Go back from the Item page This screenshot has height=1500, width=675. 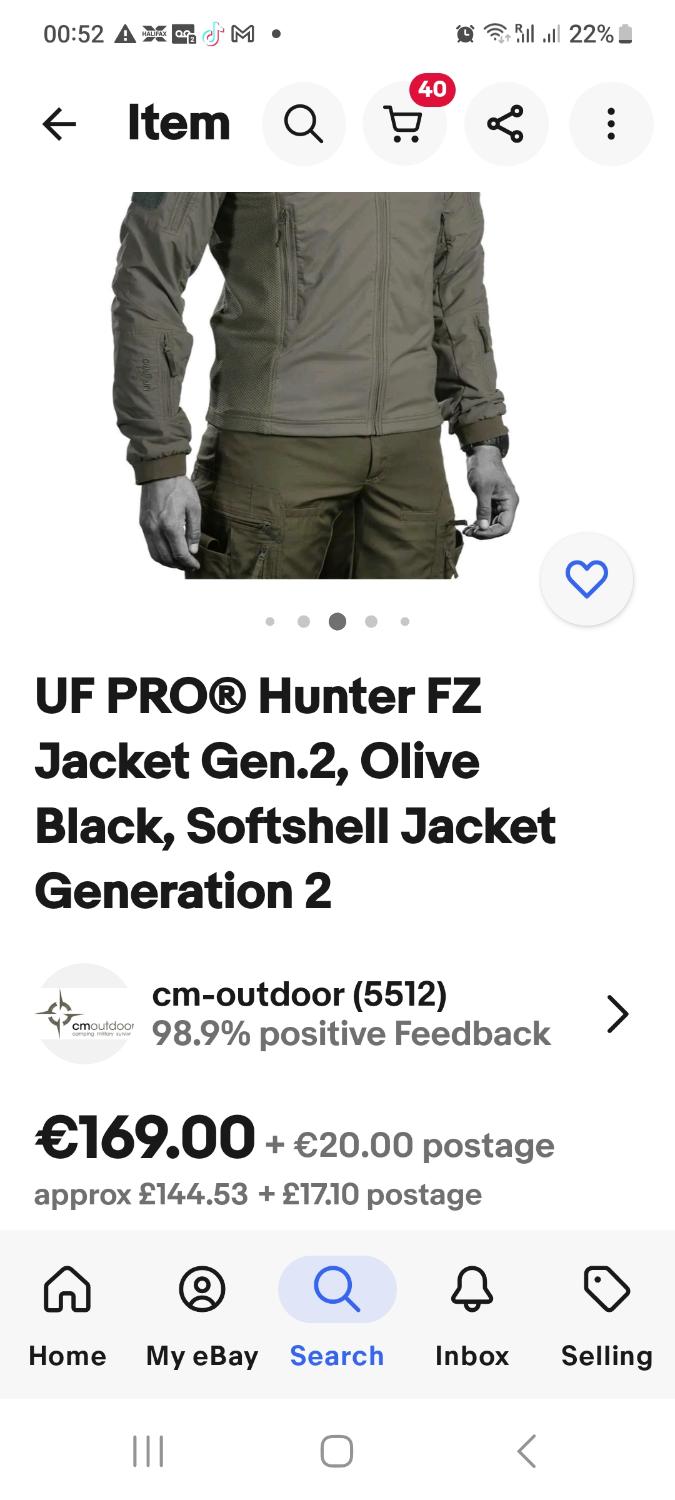[59, 124]
